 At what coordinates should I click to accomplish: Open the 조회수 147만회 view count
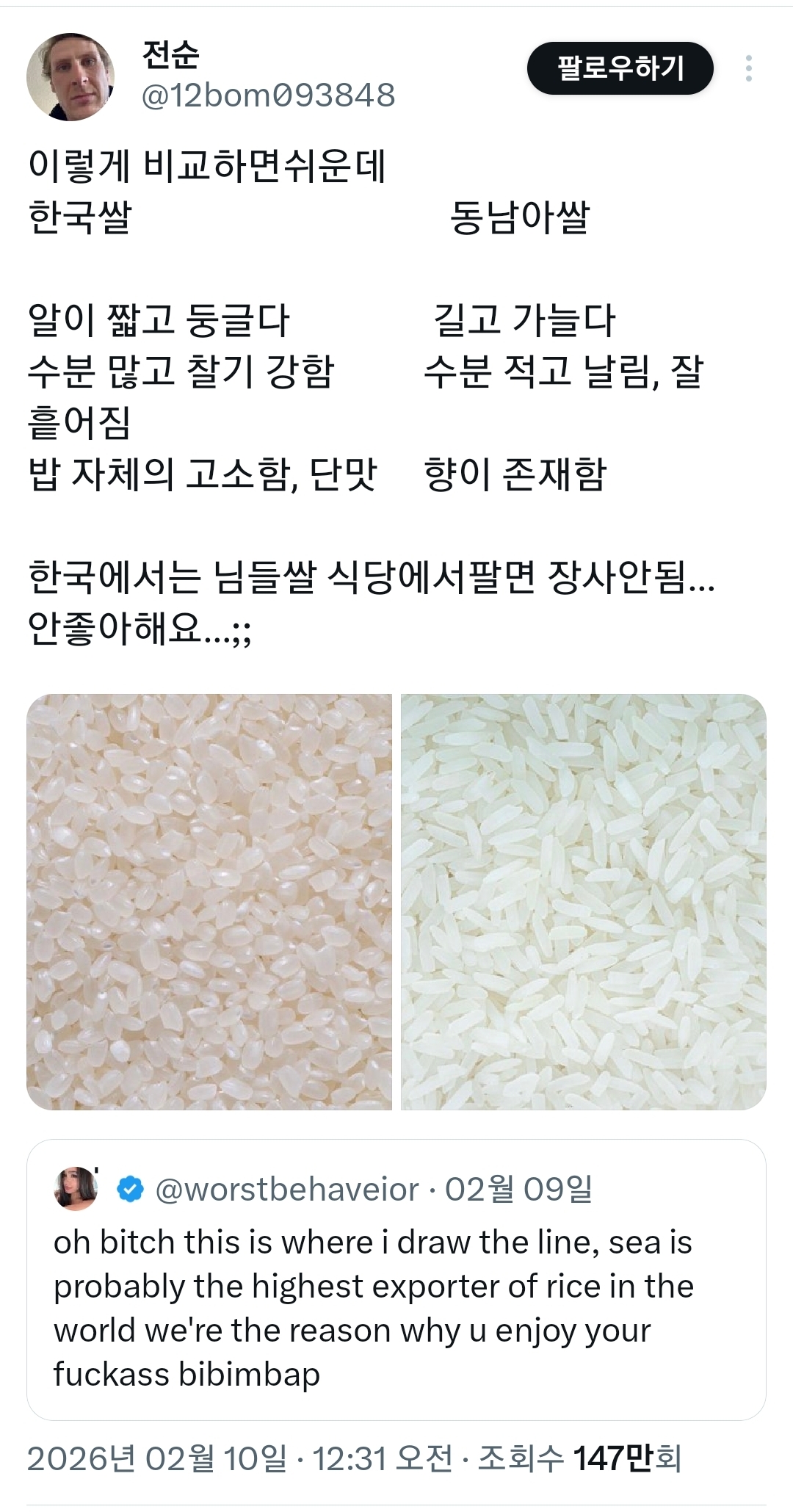579,1458
